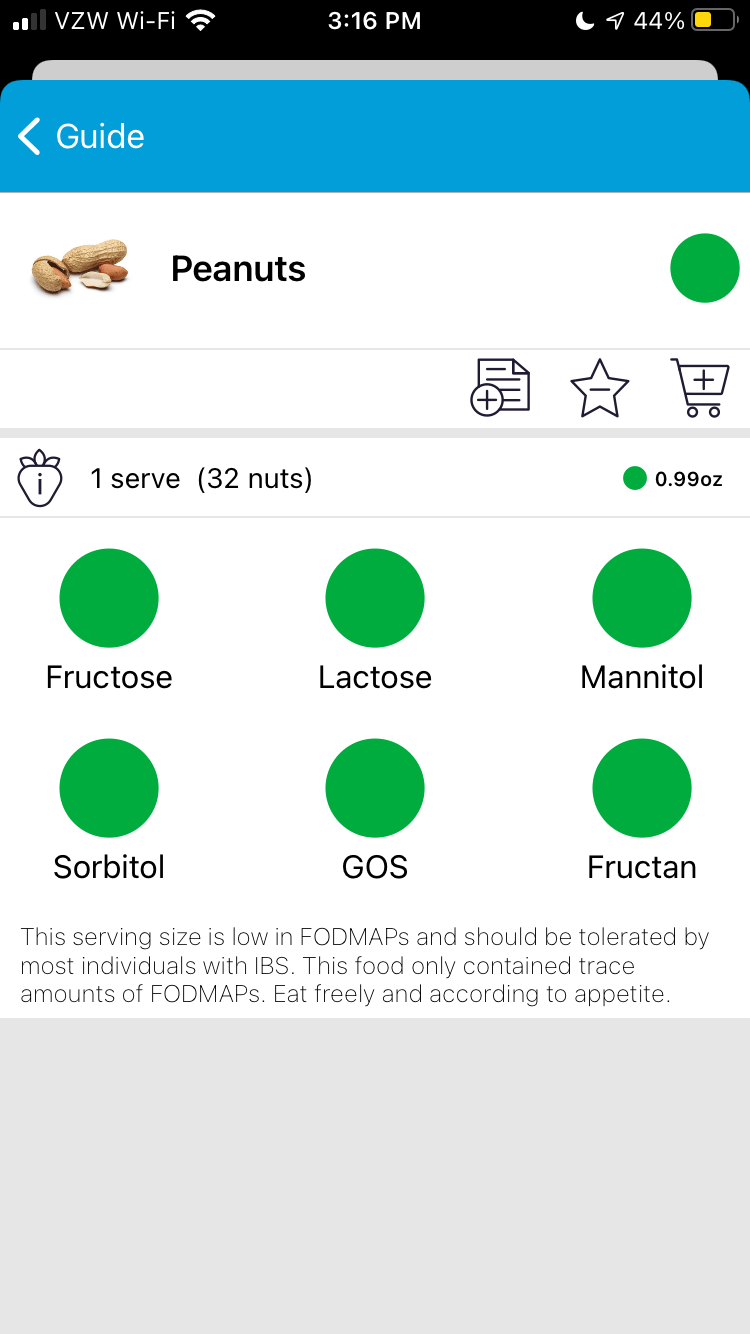
Task: Tap the Sorbitol rating circle
Action: pos(109,788)
